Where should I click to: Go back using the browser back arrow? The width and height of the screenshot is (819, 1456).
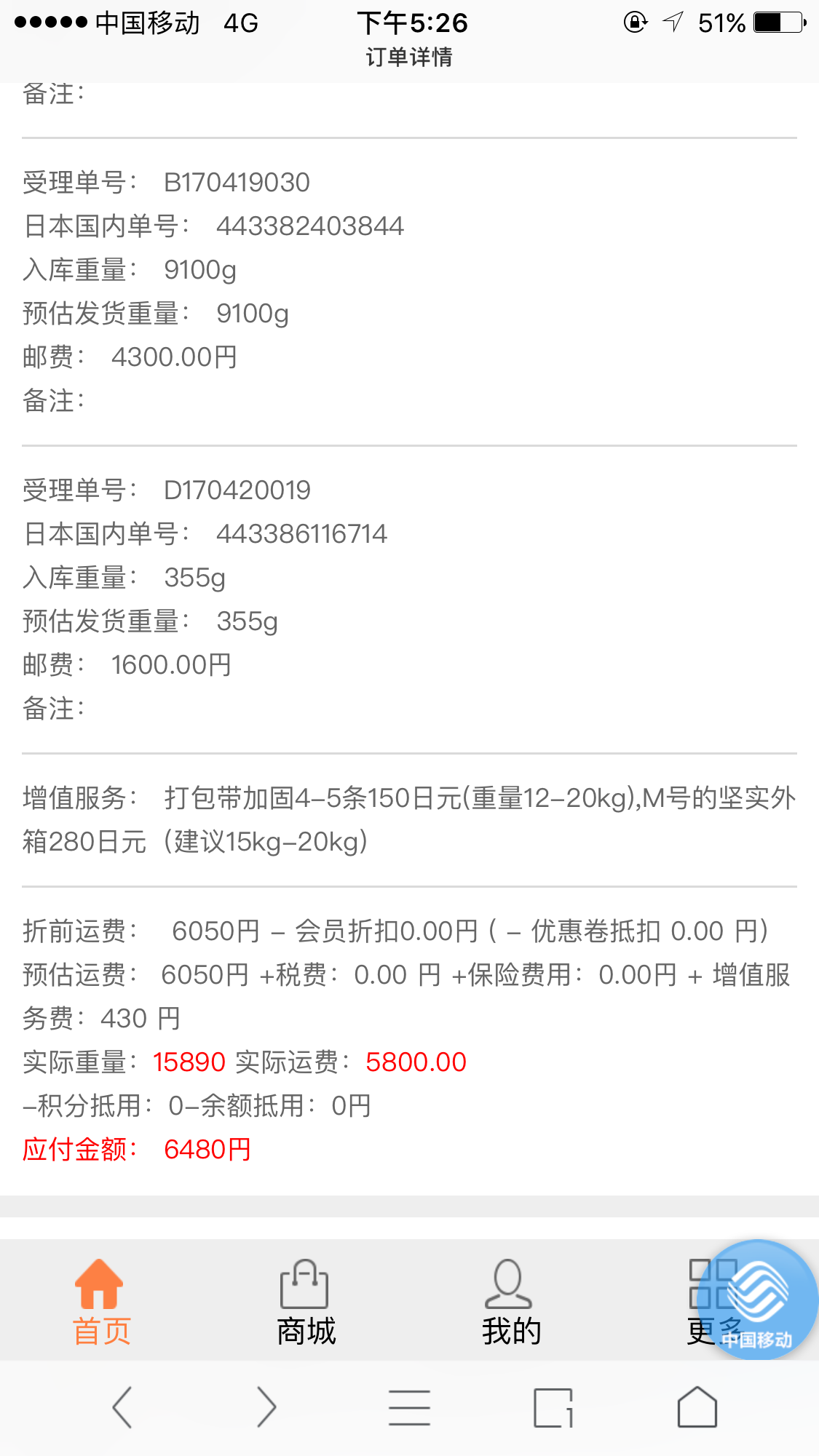122,1407
